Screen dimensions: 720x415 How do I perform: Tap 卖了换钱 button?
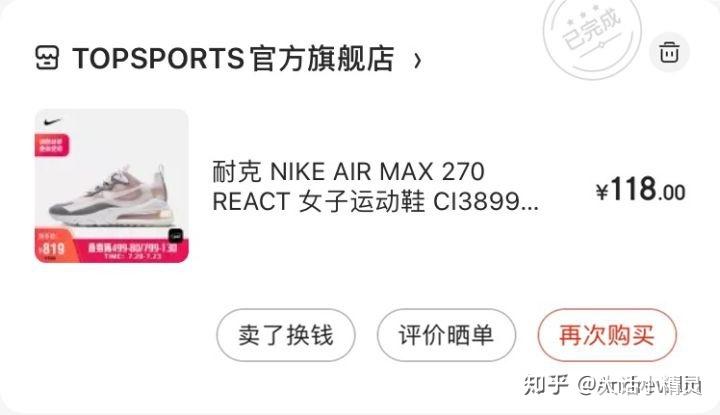click(x=286, y=334)
